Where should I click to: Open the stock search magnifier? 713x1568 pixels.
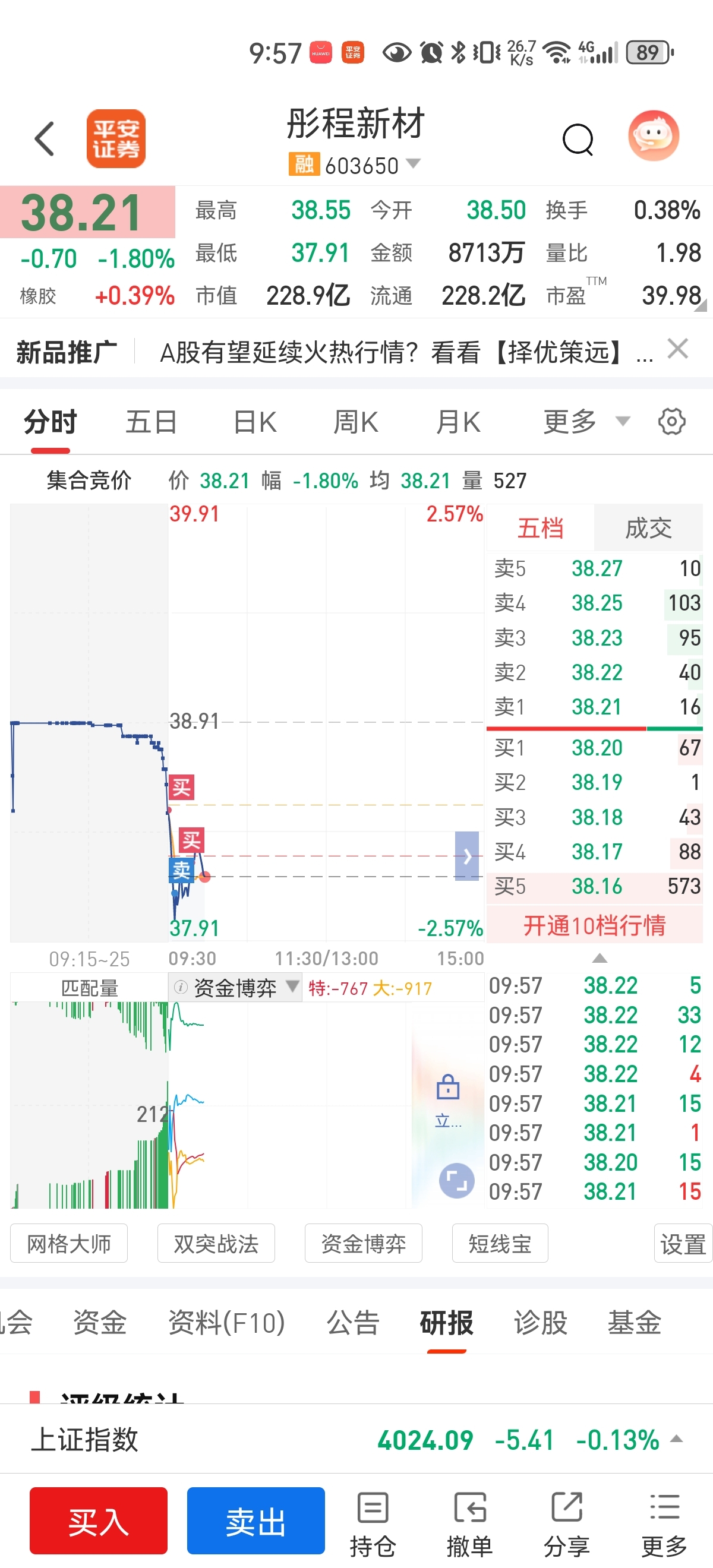(577, 140)
